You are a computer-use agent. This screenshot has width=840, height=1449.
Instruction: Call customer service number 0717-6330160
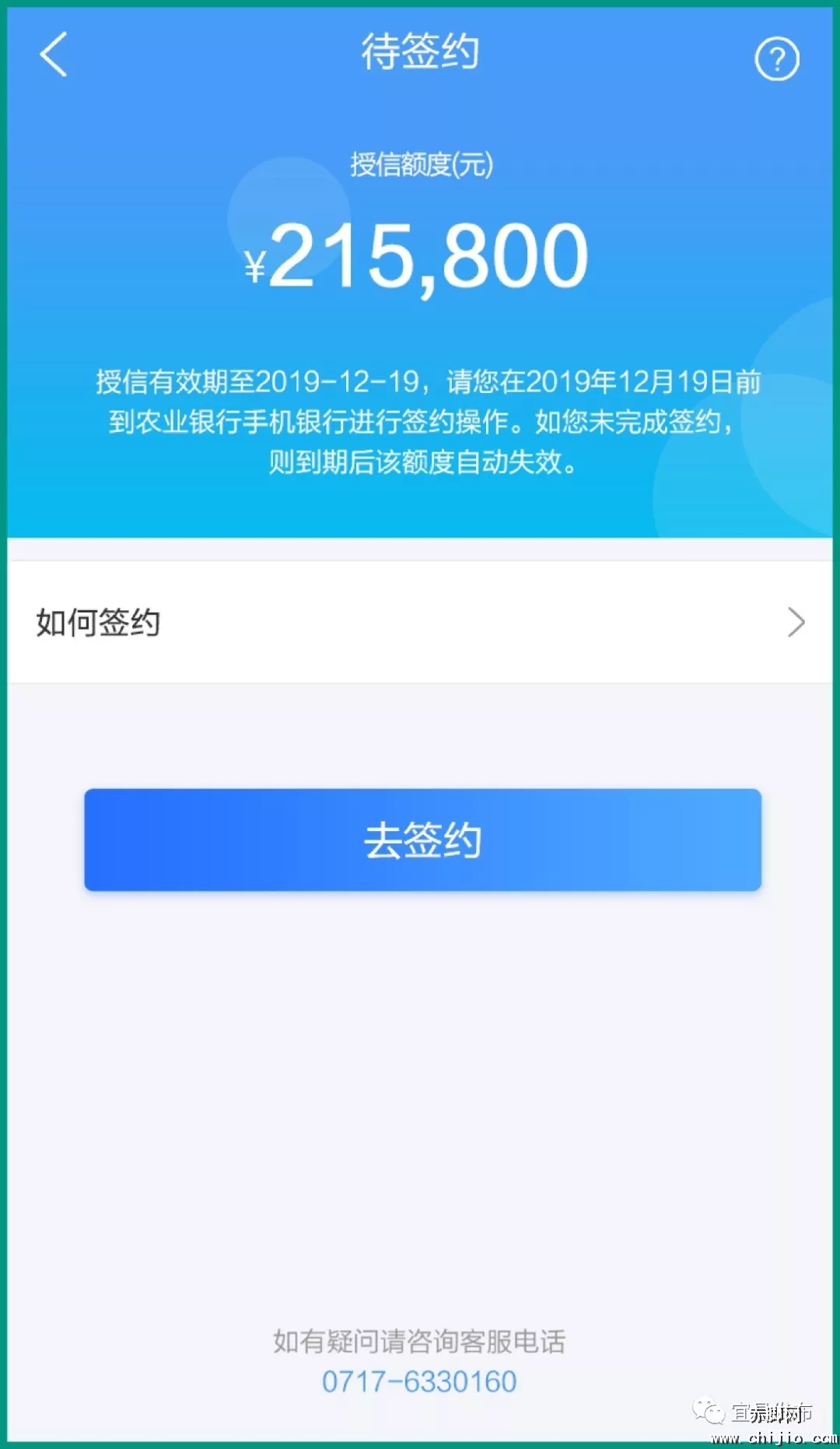pos(419,1381)
